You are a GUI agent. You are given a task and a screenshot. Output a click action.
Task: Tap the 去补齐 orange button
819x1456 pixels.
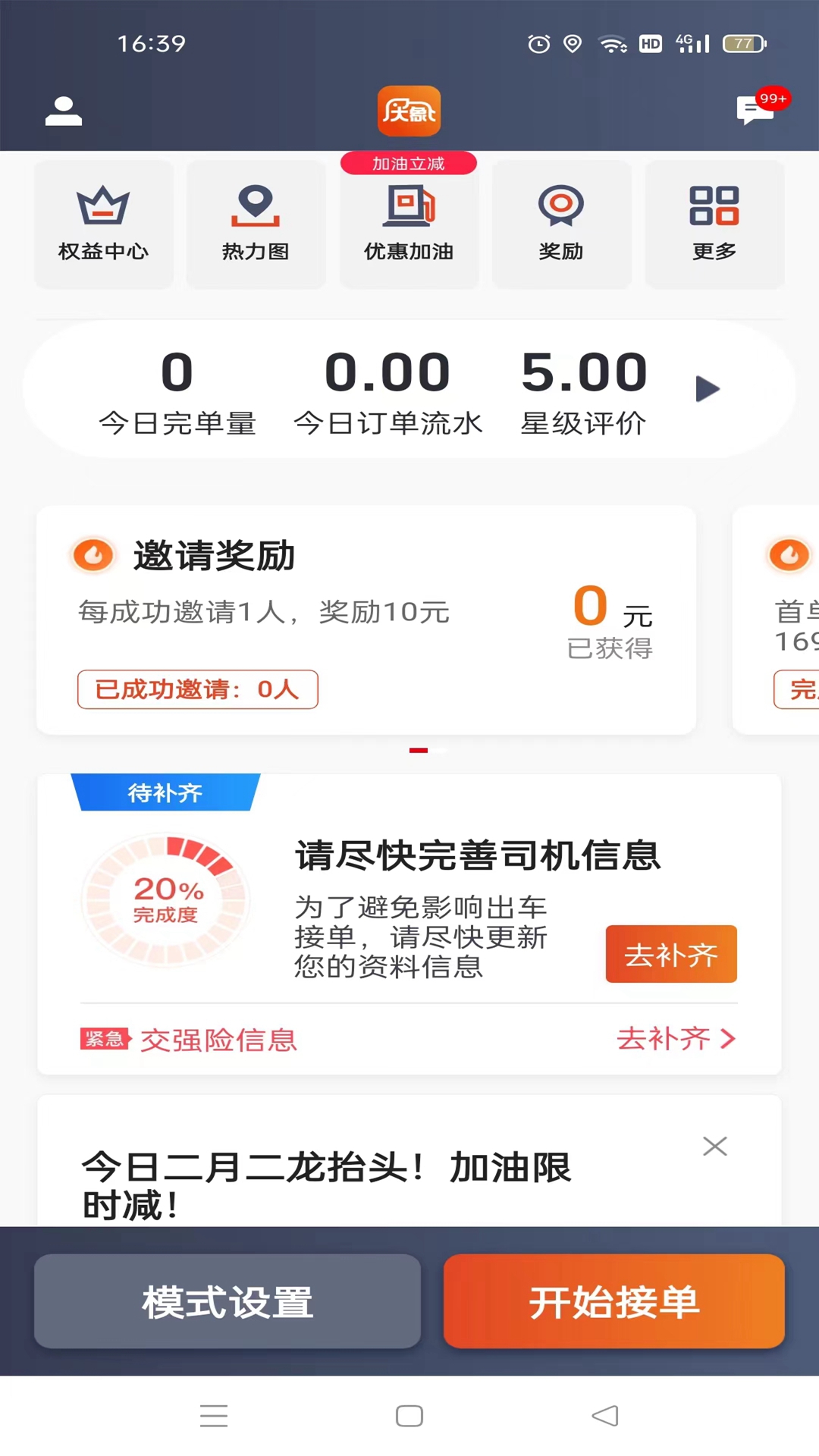coord(670,954)
